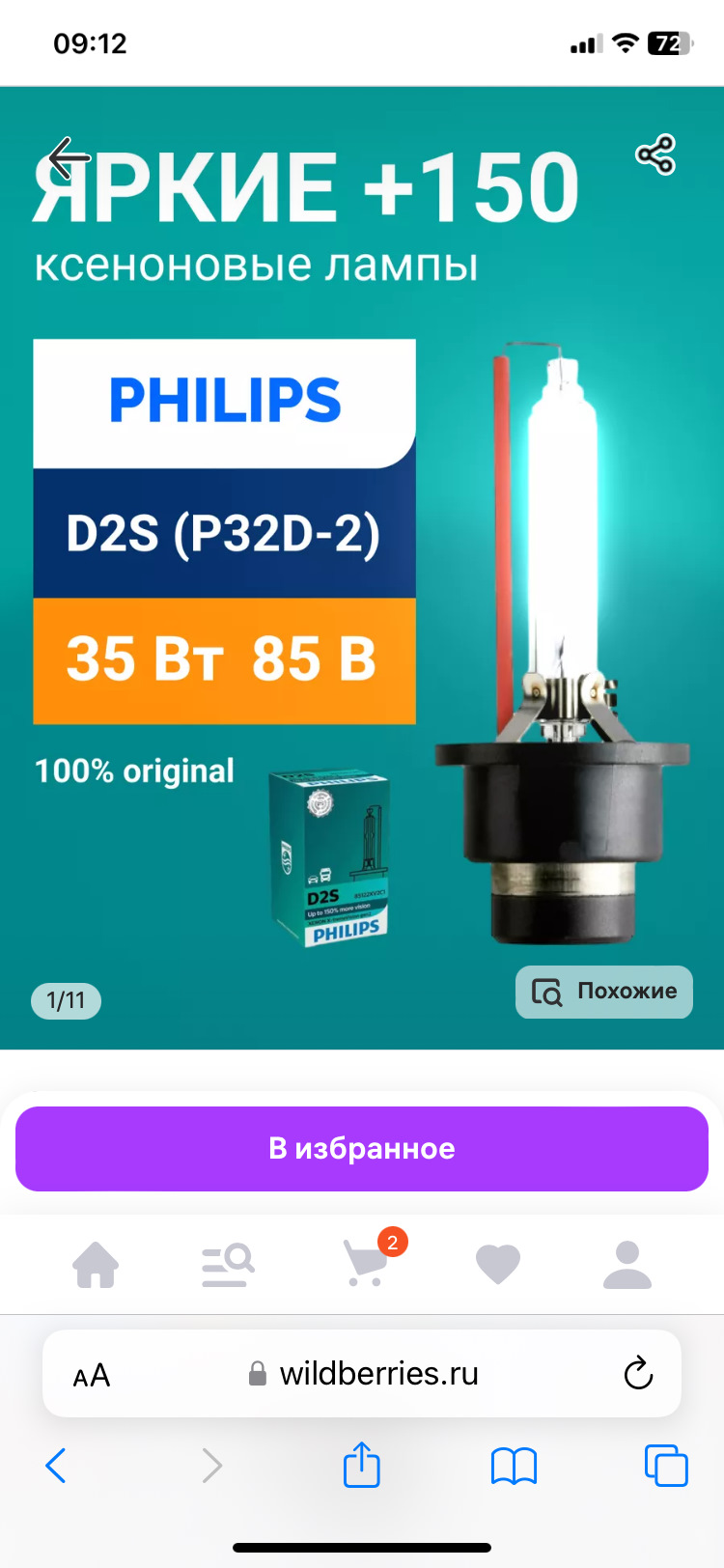The width and height of the screenshot is (724, 1568).
Task: Open the catalog search tab
Action: (x=228, y=1265)
